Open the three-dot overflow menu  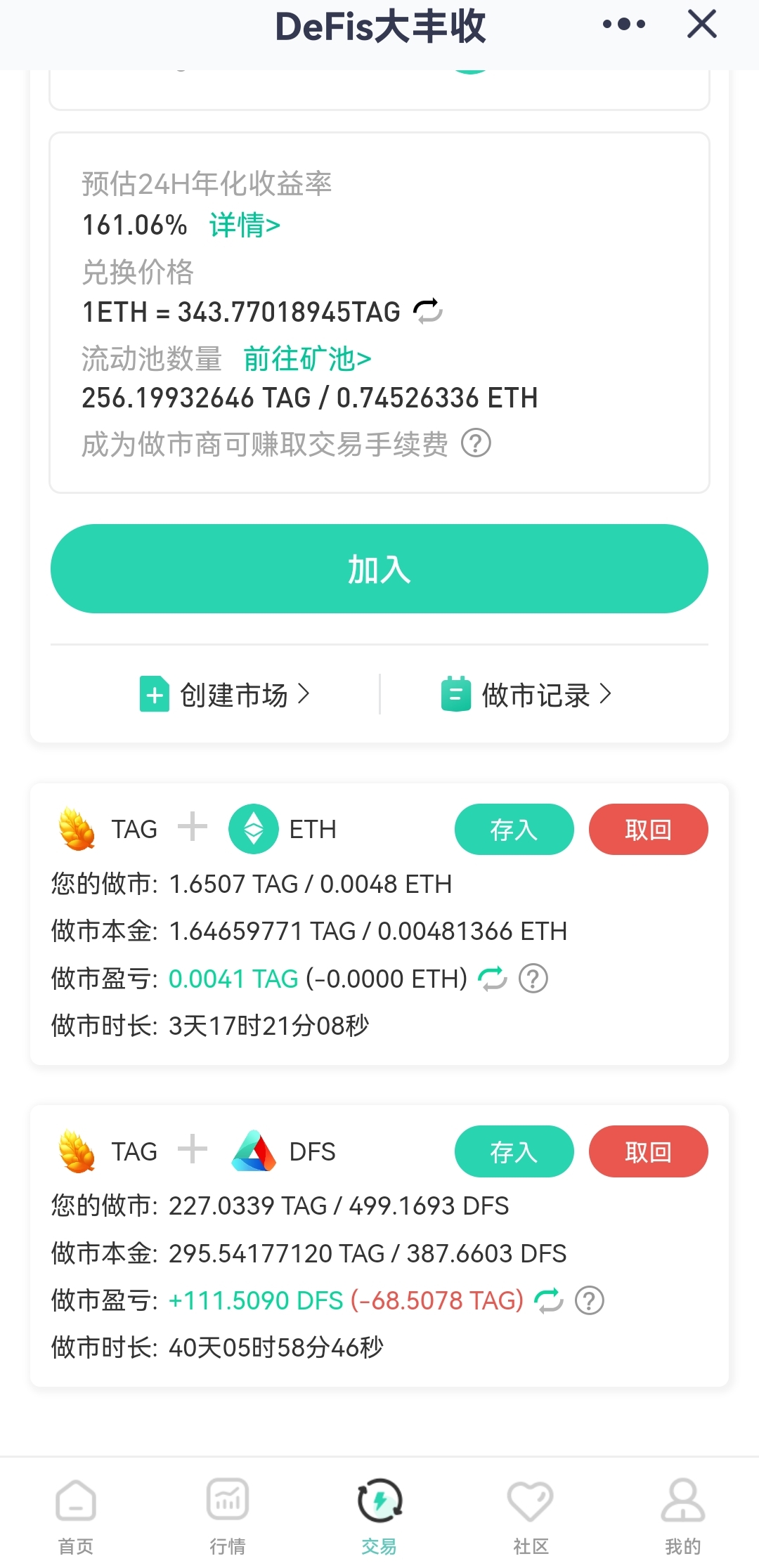[x=624, y=25]
